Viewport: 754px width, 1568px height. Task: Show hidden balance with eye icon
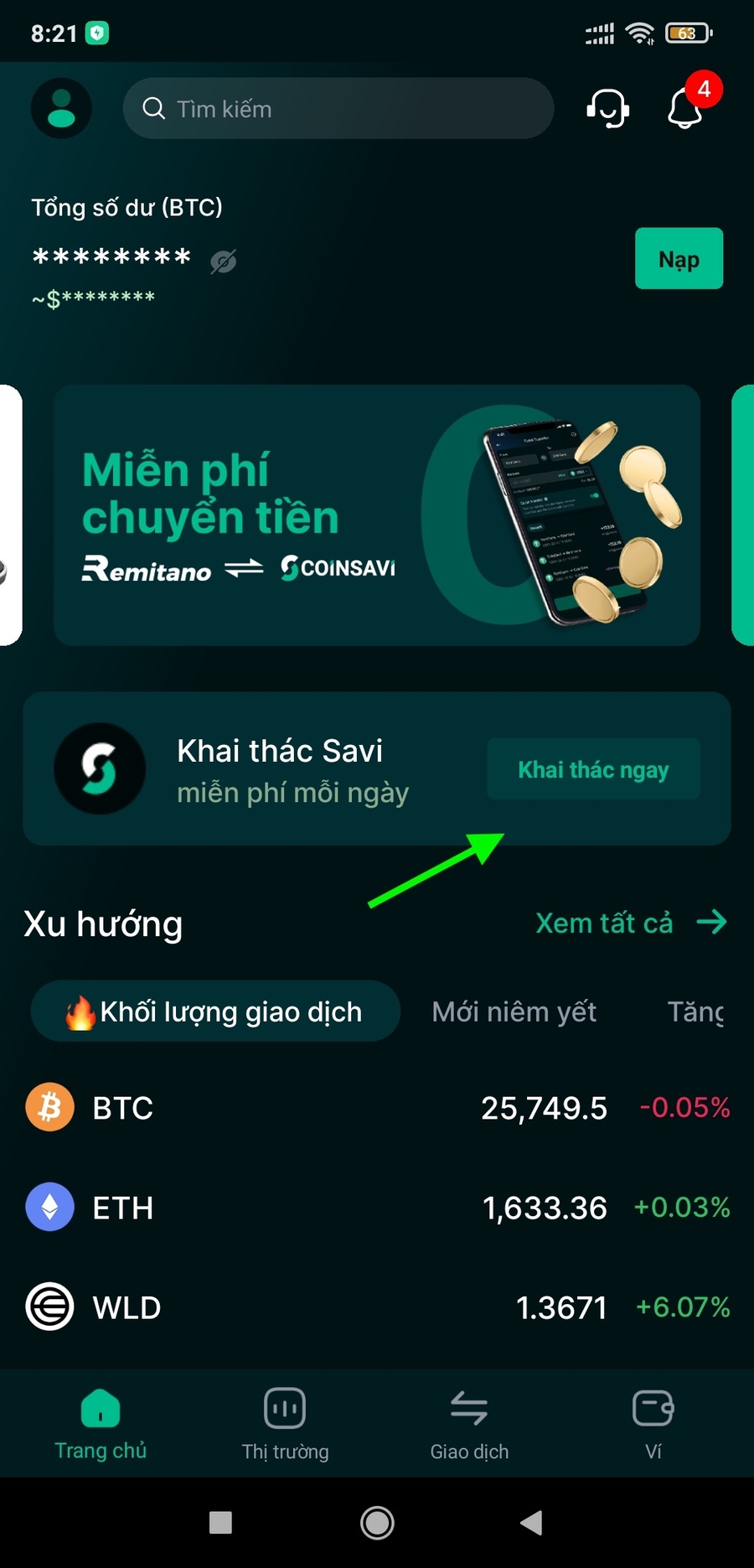pyautogui.click(x=223, y=261)
